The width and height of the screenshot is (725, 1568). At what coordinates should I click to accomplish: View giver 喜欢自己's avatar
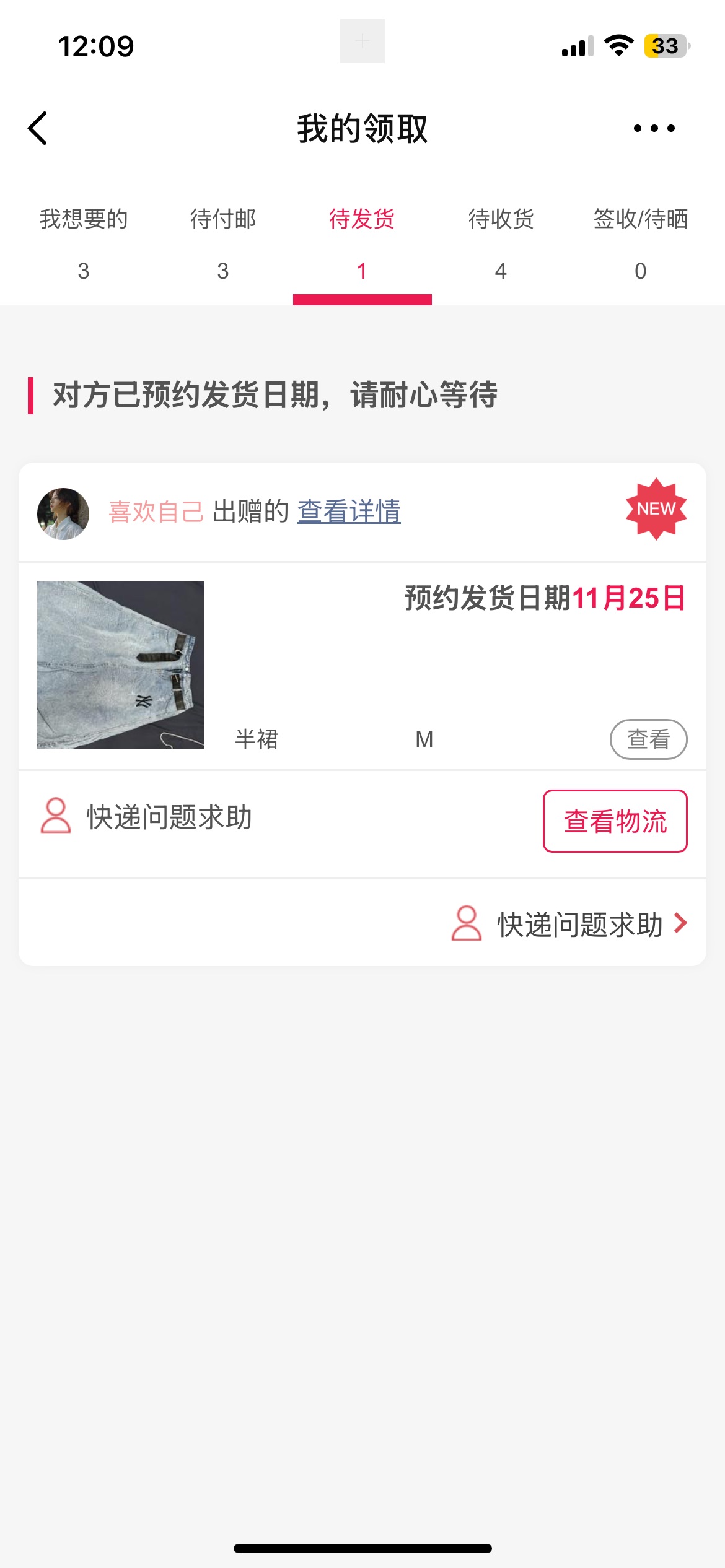pyautogui.click(x=63, y=513)
